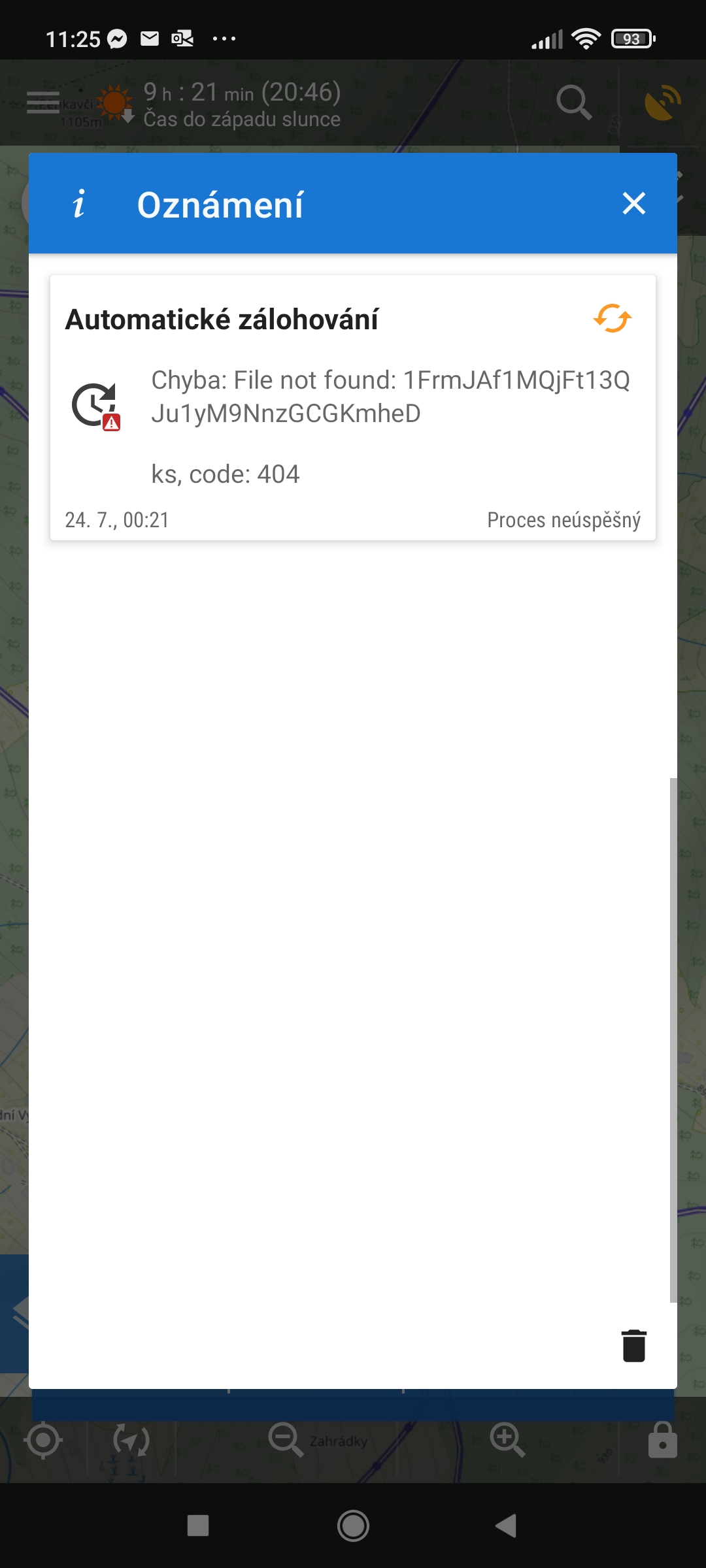706x1568 pixels.
Task: Go to the home screen
Action: click(x=353, y=1526)
